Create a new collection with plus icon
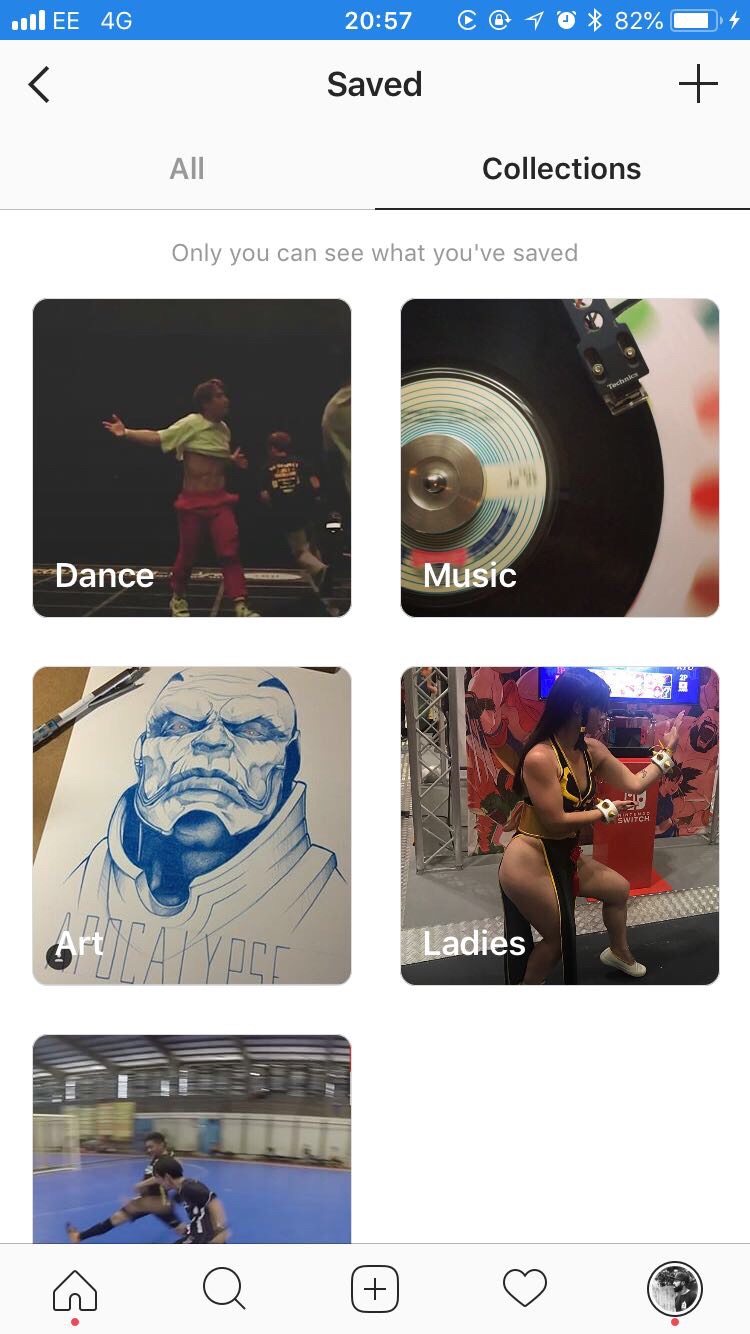750x1334 pixels. 698,85
